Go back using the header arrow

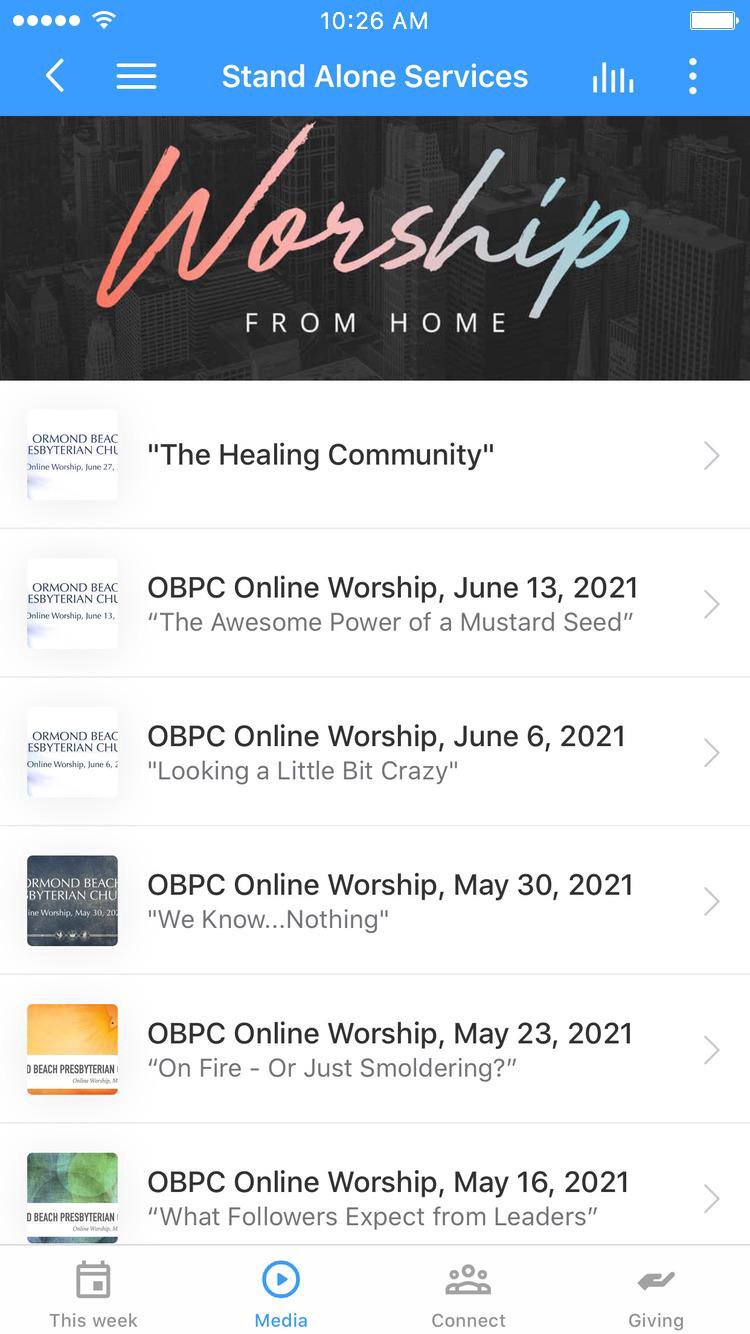(x=56, y=76)
